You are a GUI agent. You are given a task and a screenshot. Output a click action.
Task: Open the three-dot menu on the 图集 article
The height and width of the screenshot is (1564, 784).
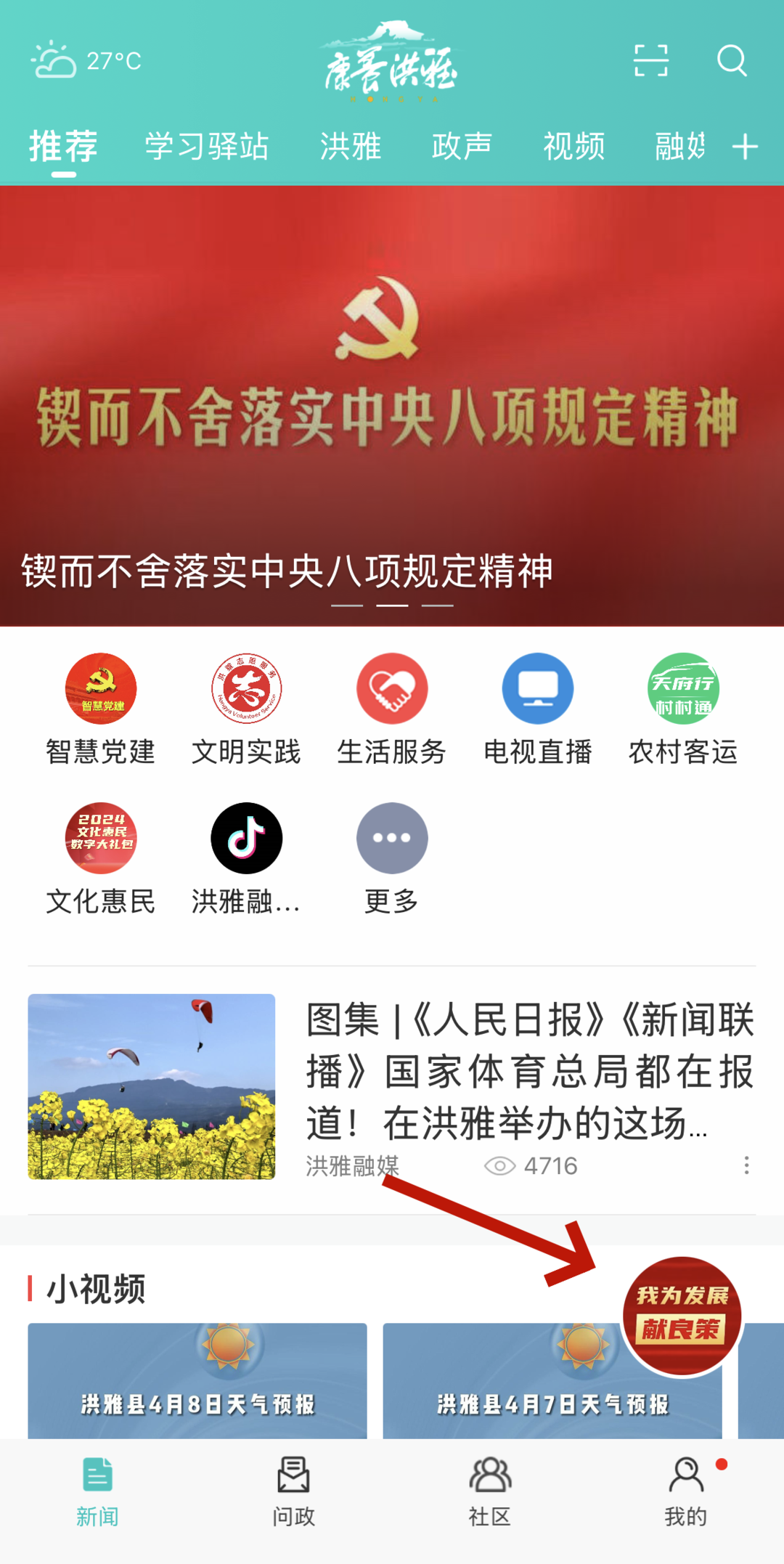point(746,1165)
